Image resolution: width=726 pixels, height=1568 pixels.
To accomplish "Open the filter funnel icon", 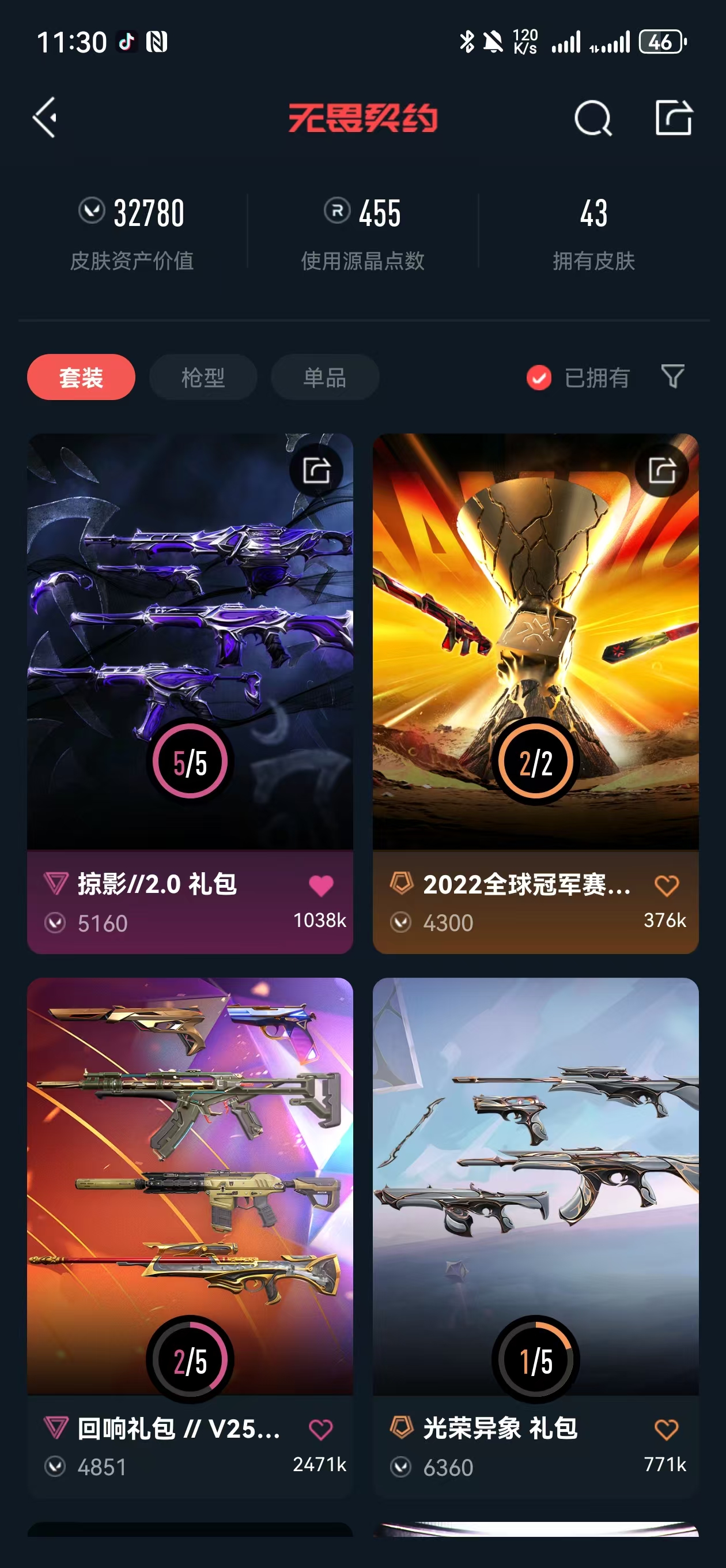I will point(672,376).
